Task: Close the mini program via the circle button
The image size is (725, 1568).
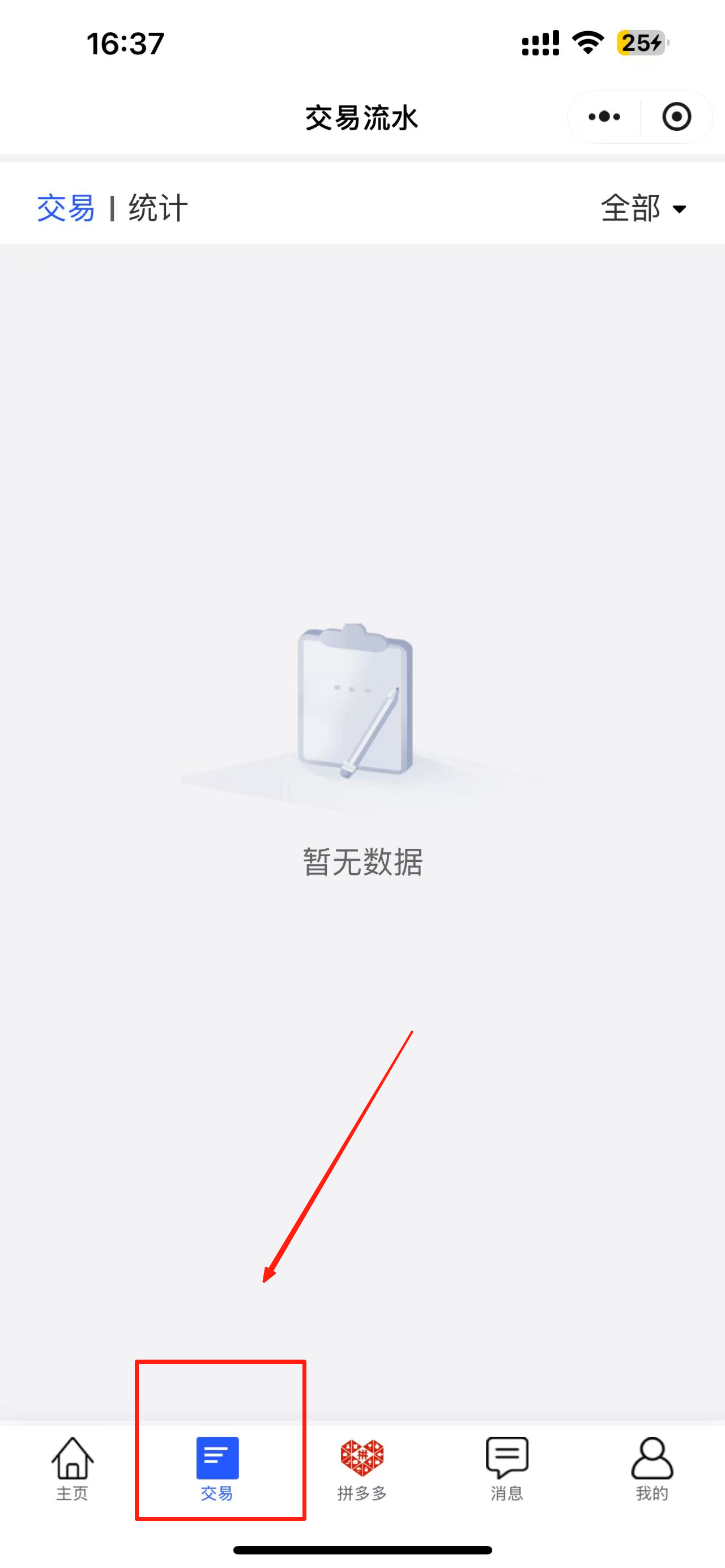Action: pos(676,116)
